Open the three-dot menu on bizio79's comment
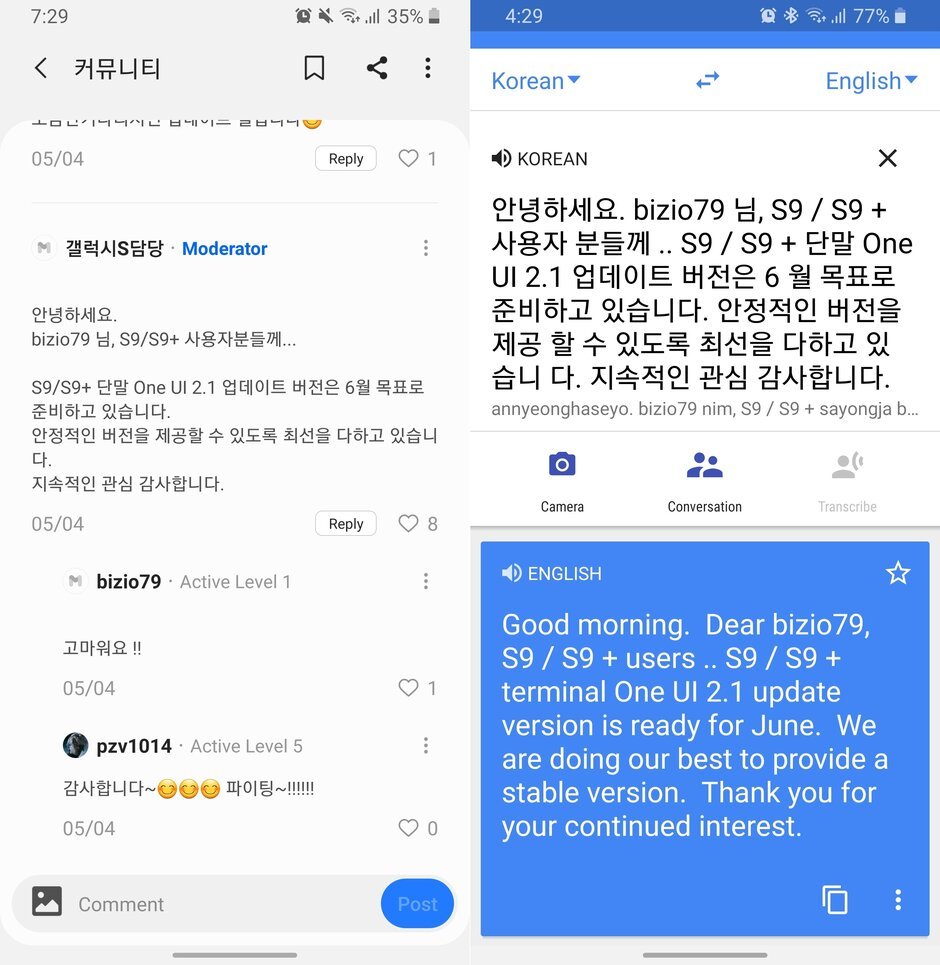Viewport: 940px width, 965px height. 426,580
